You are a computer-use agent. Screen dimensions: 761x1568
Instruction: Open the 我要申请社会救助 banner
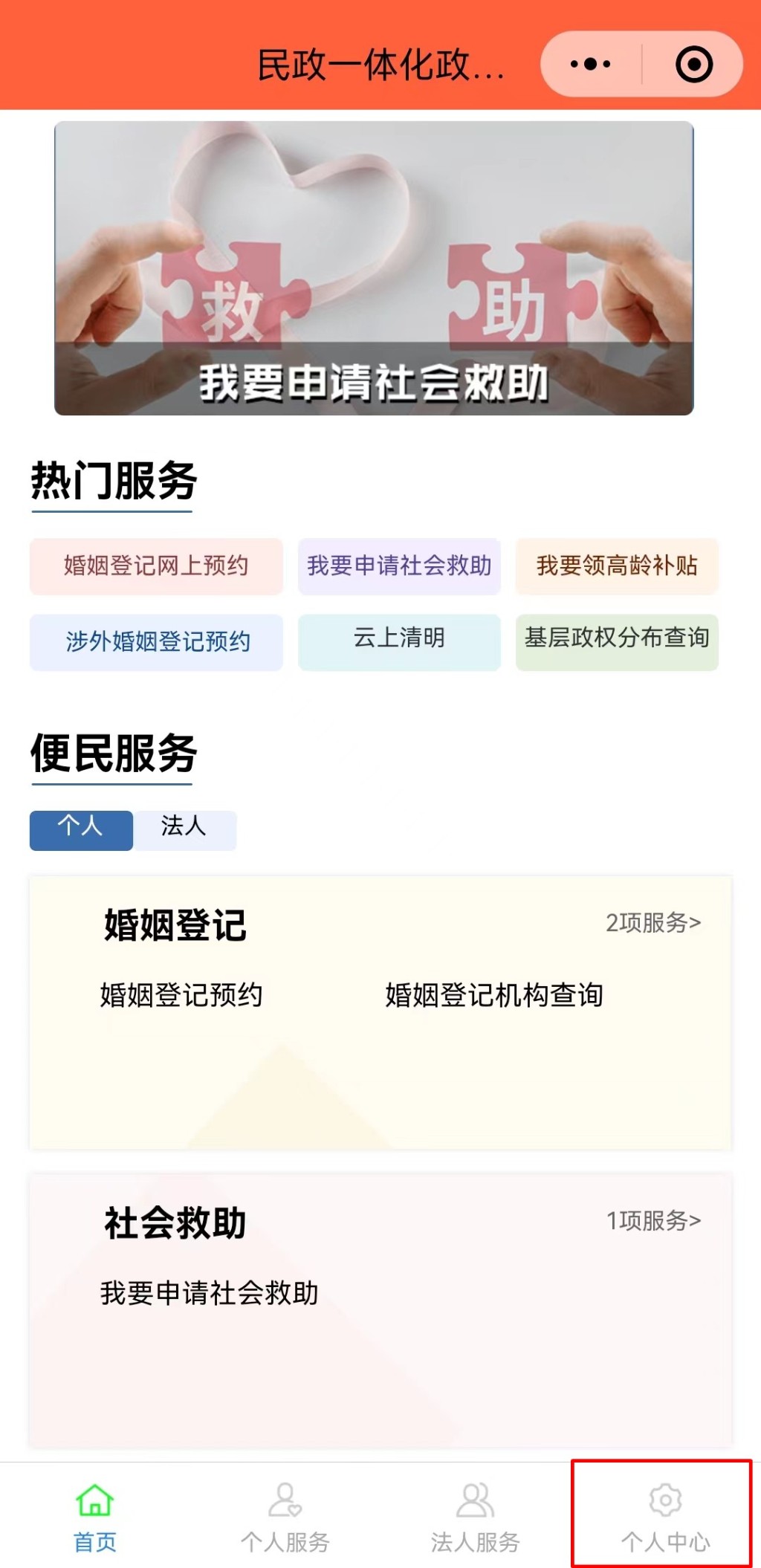pyautogui.click(x=374, y=268)
